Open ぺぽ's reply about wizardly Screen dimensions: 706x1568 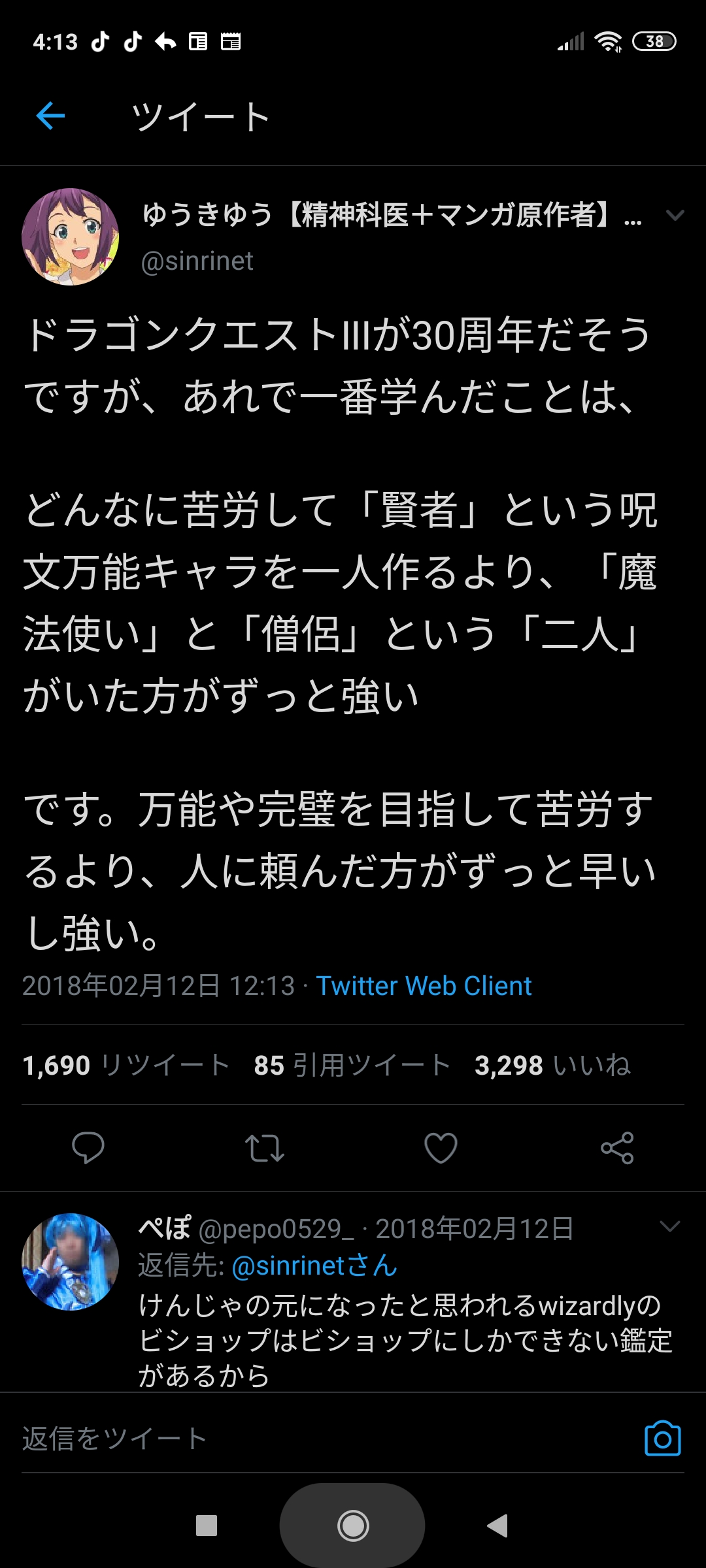(405, 1340)
